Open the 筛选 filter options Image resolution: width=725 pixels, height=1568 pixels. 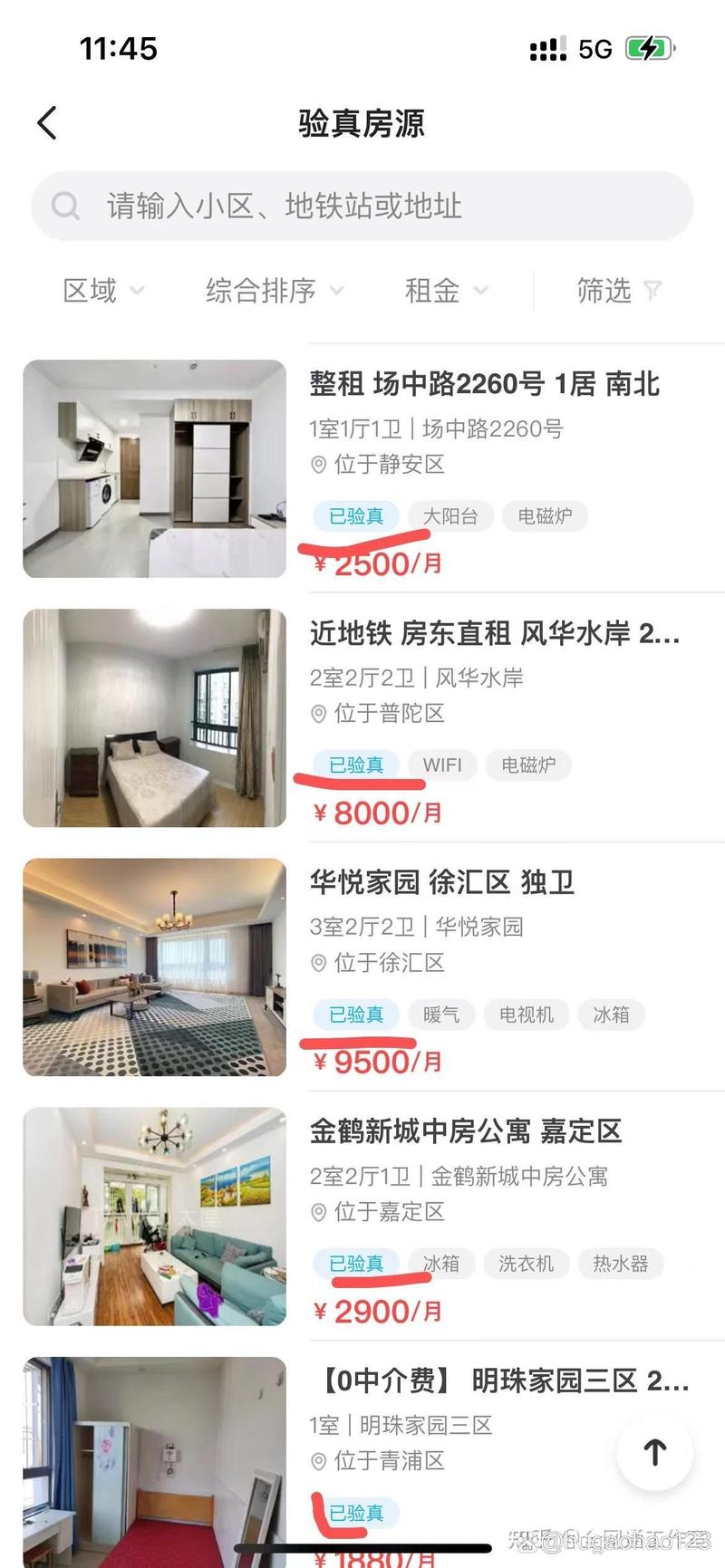tap(619, 291)
